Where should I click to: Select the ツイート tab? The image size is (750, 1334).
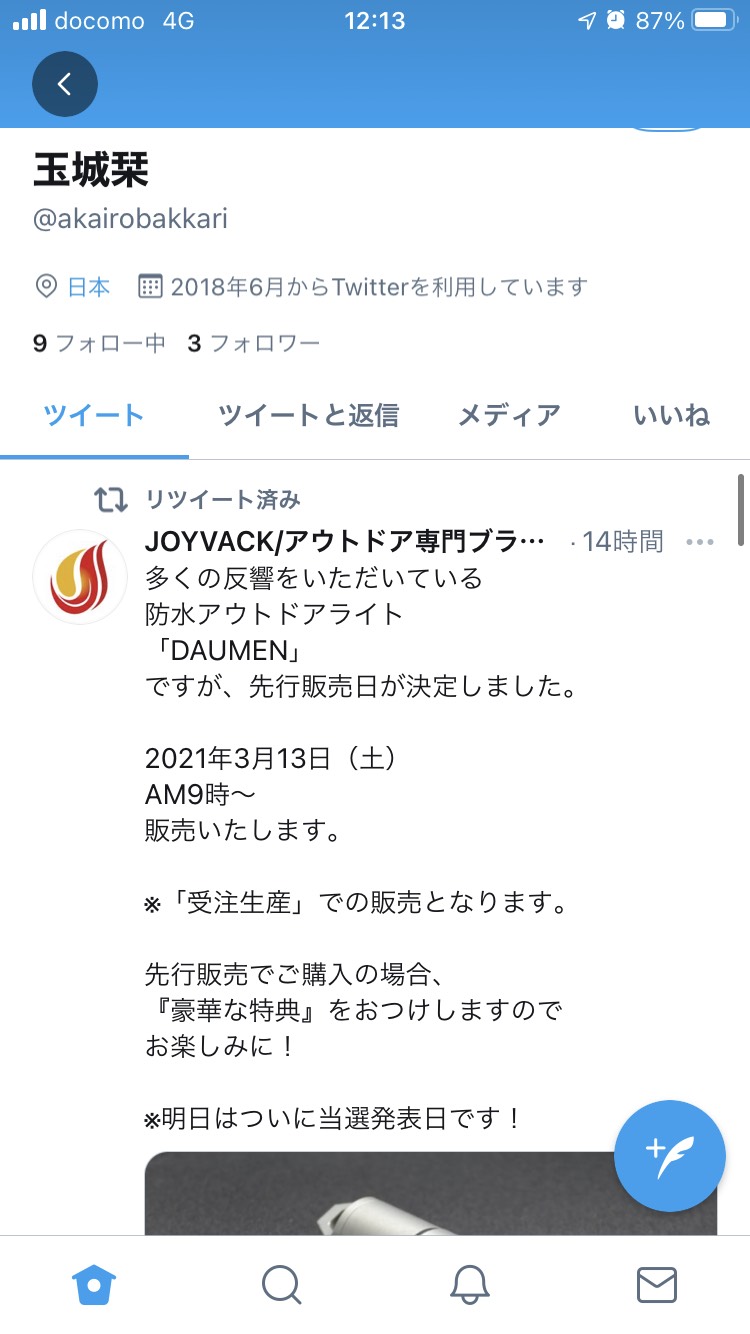94,415
